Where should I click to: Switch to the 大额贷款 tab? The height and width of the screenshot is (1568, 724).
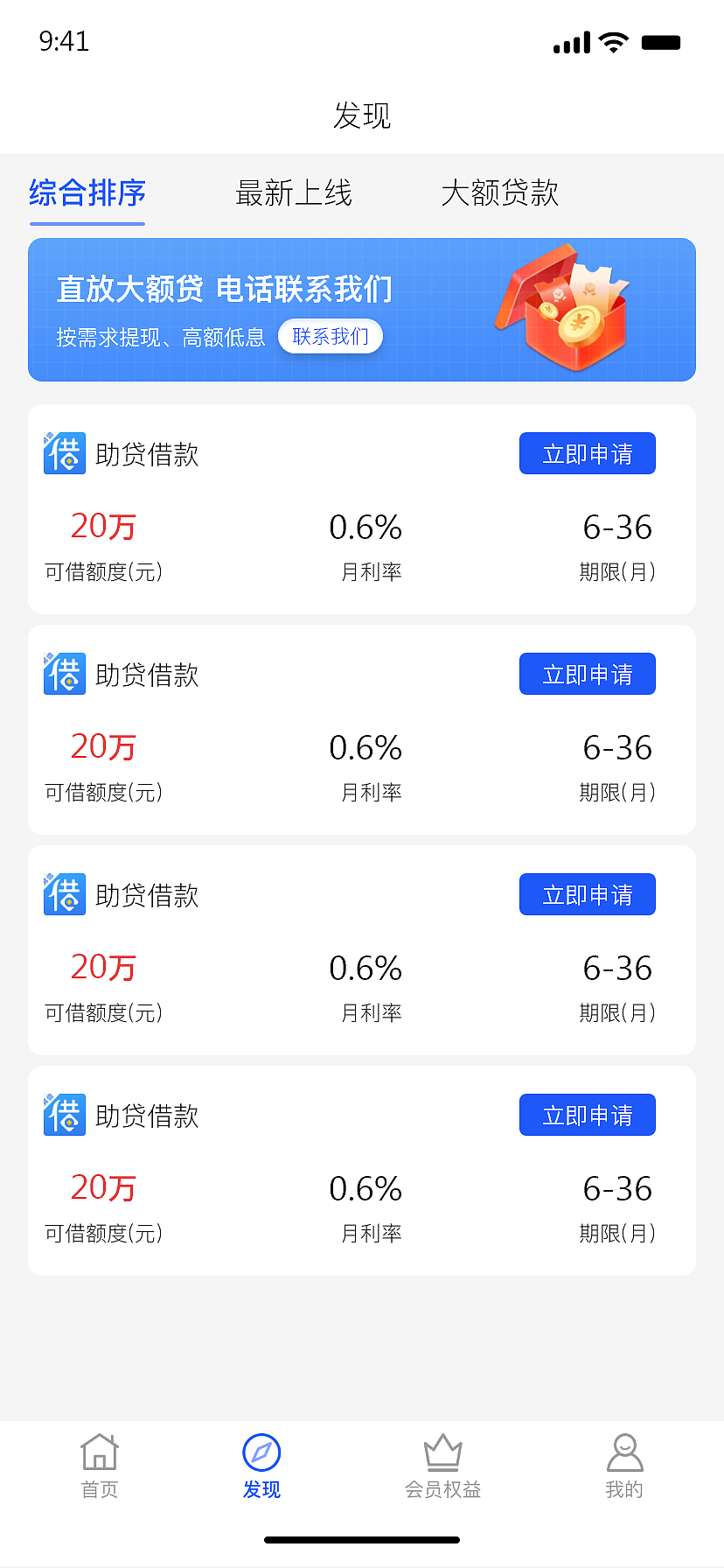499,194
